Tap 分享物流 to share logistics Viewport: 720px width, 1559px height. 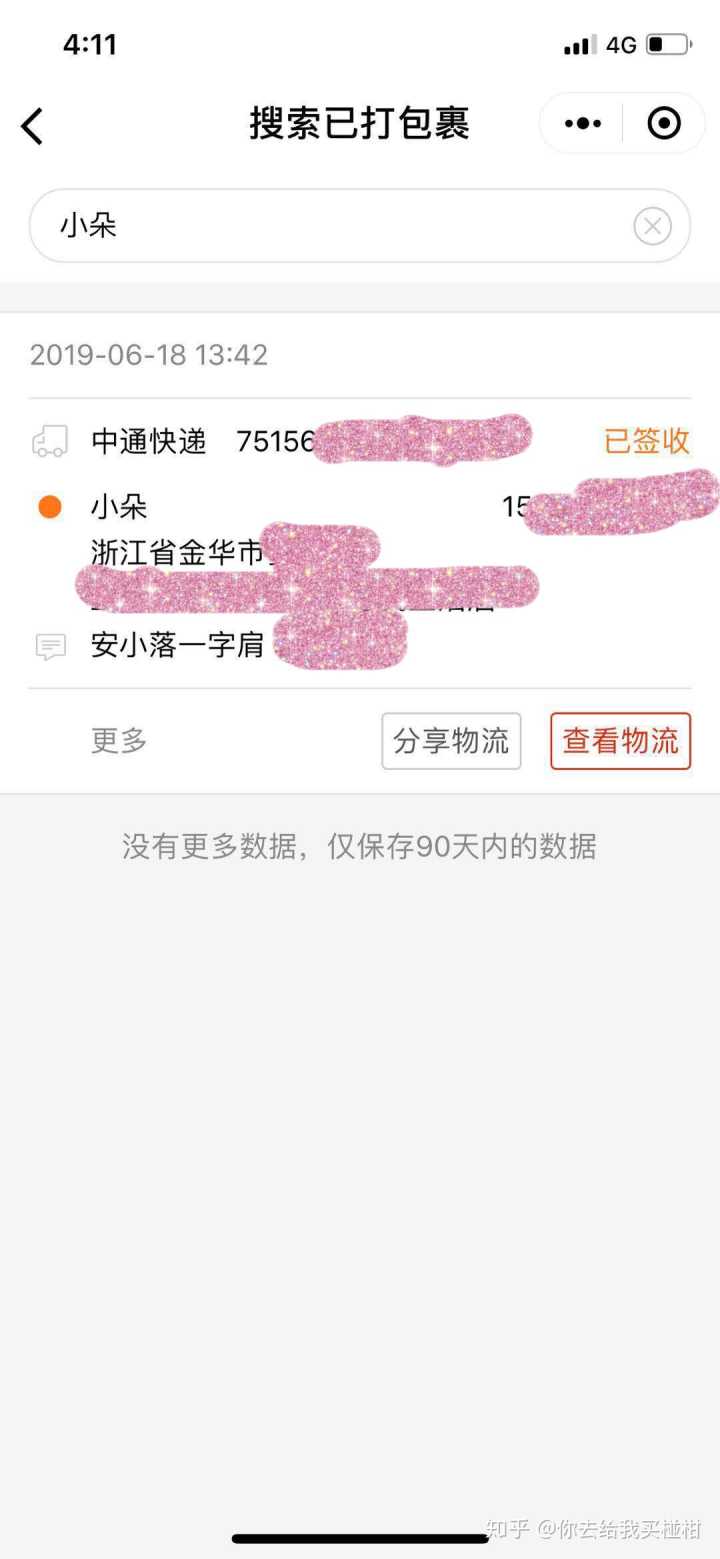pos(451,741)
